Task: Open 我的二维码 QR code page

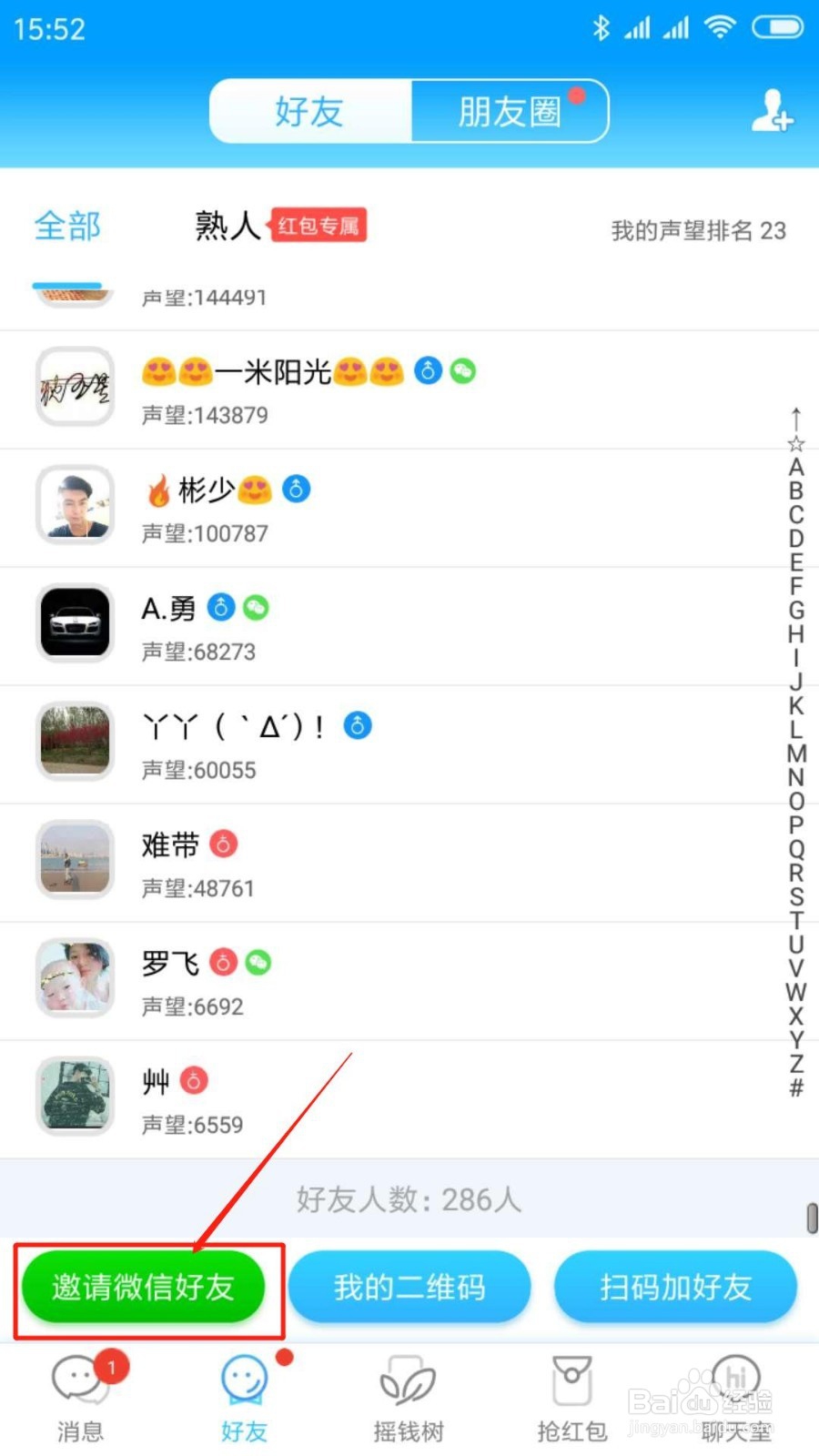Action: point(409,1287)
